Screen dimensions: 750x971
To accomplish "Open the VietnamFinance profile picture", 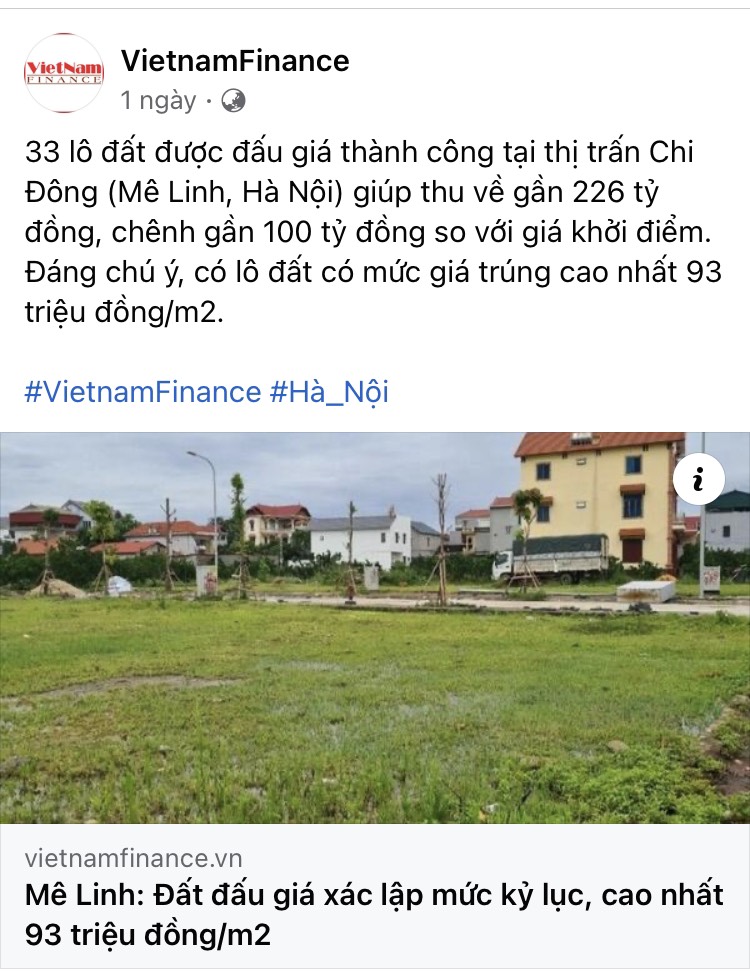I will [x=62, y=74].
